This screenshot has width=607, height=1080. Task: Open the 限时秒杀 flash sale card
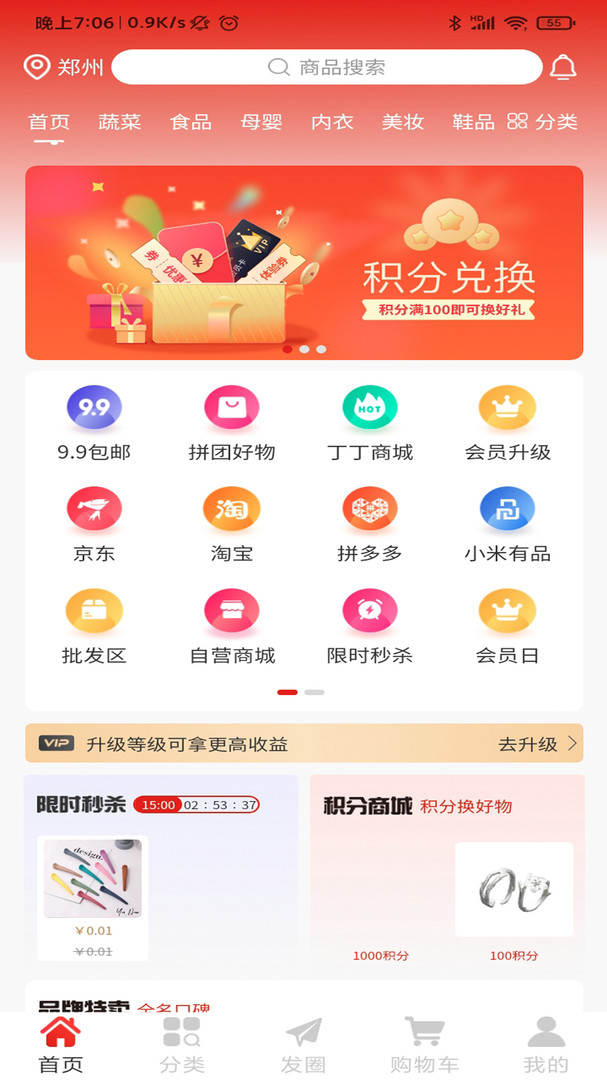(x=161, y=870)
